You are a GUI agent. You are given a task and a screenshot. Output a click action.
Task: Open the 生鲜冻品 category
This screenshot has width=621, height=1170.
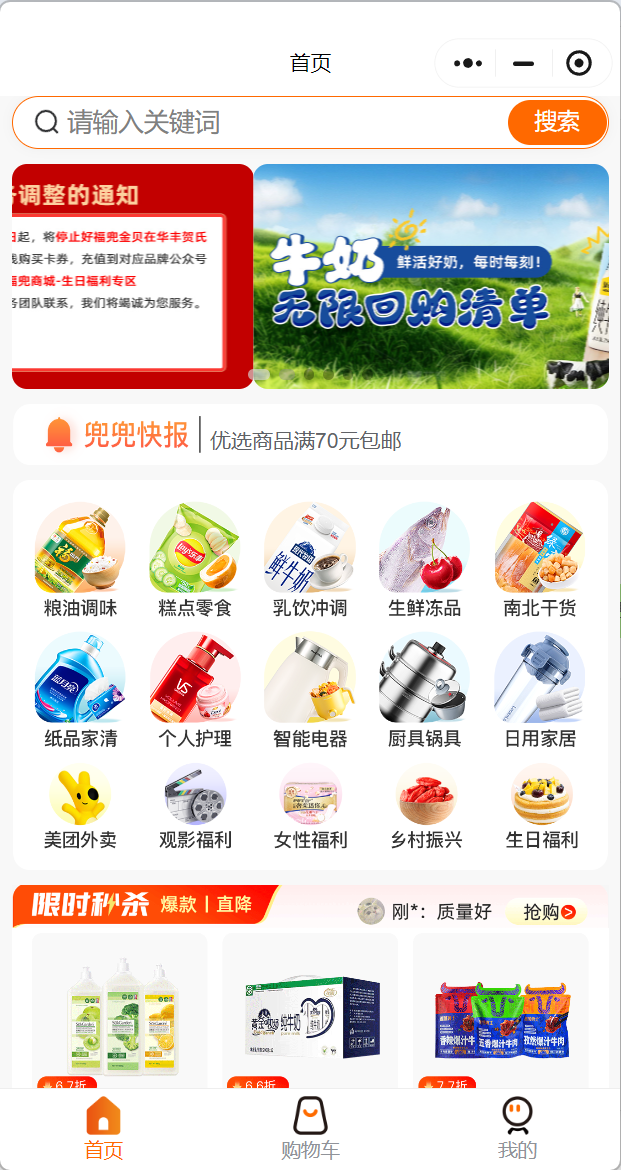[425, 560]
